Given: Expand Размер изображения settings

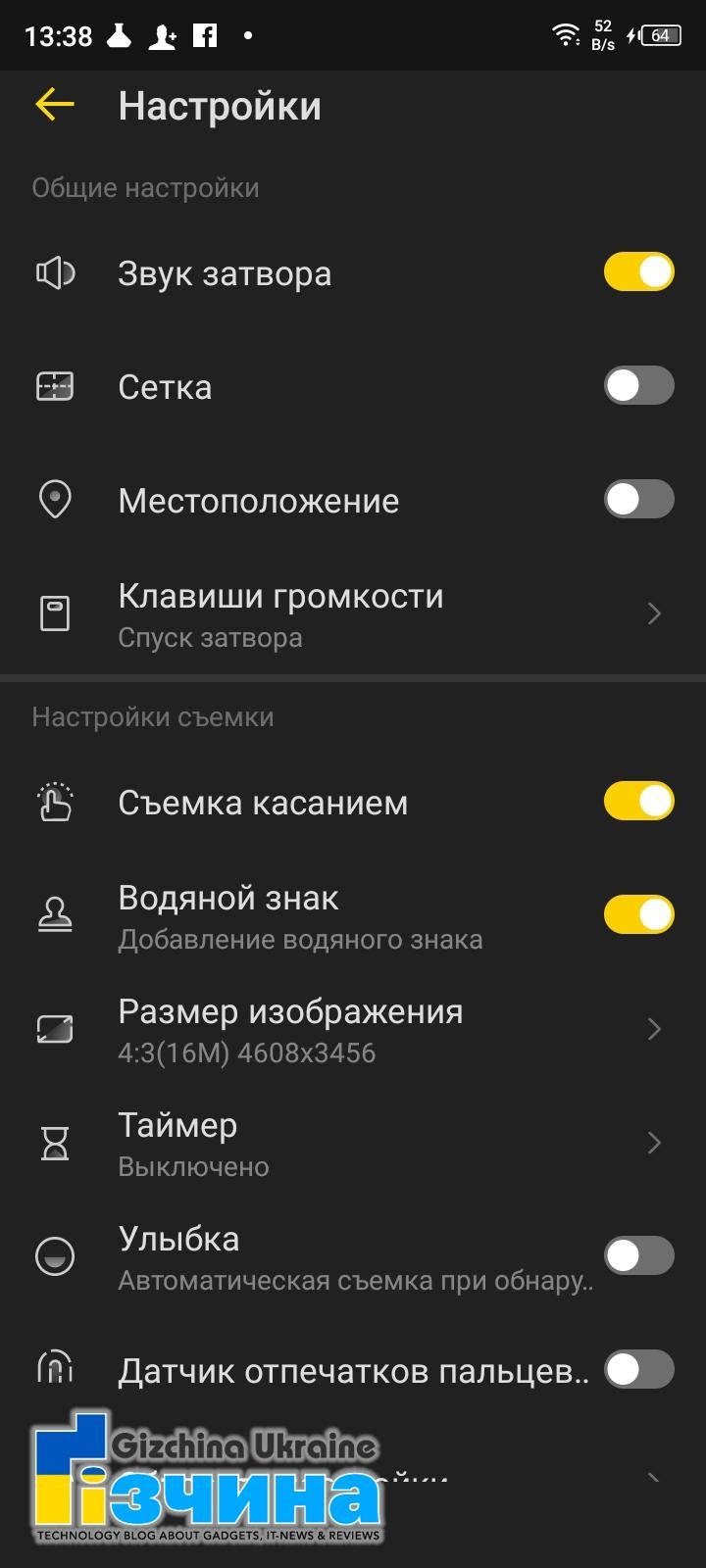Looking at the screenshot, I should point(654,1028).
